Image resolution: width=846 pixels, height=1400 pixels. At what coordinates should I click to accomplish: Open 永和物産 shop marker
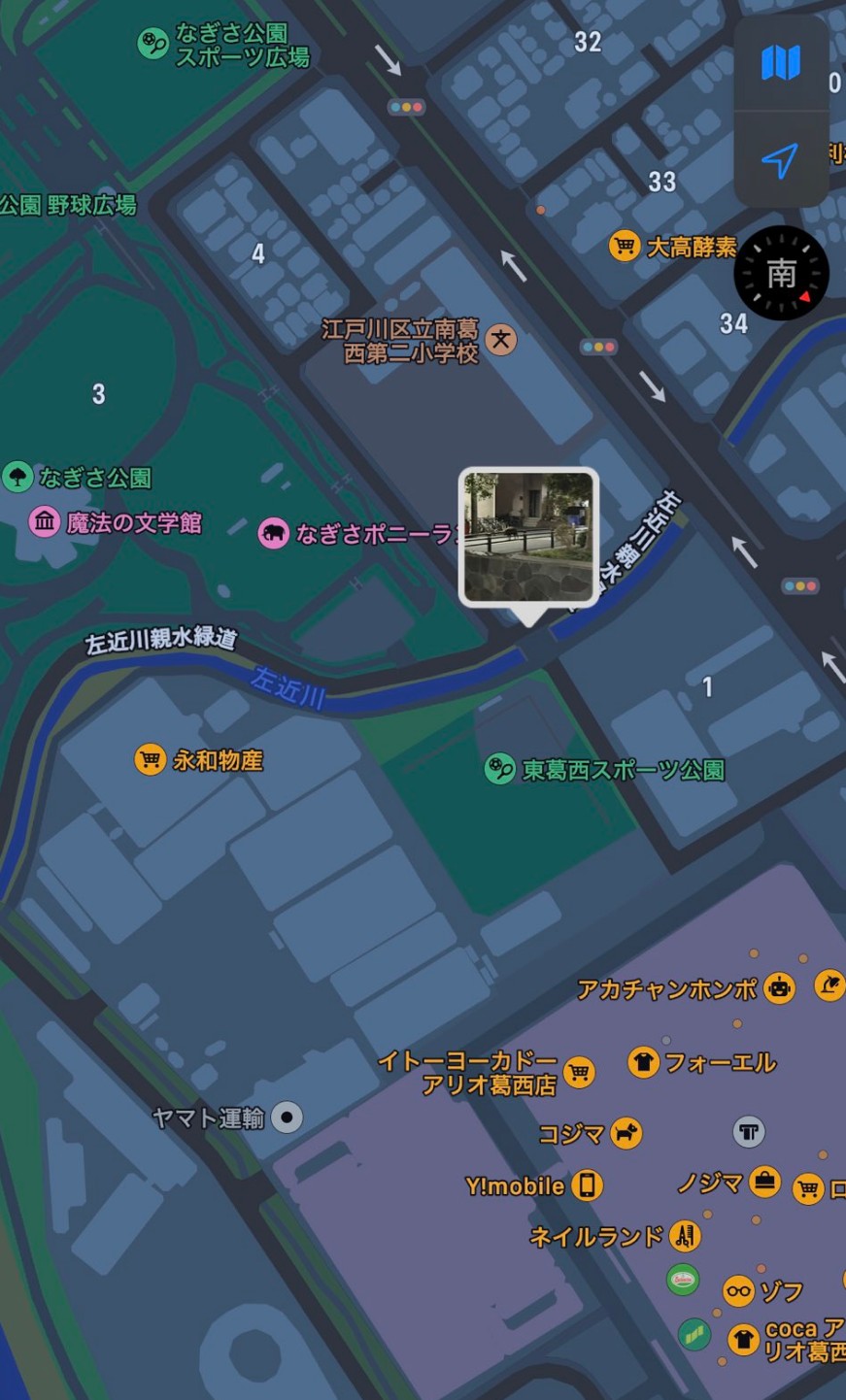(x=150, y=759)
